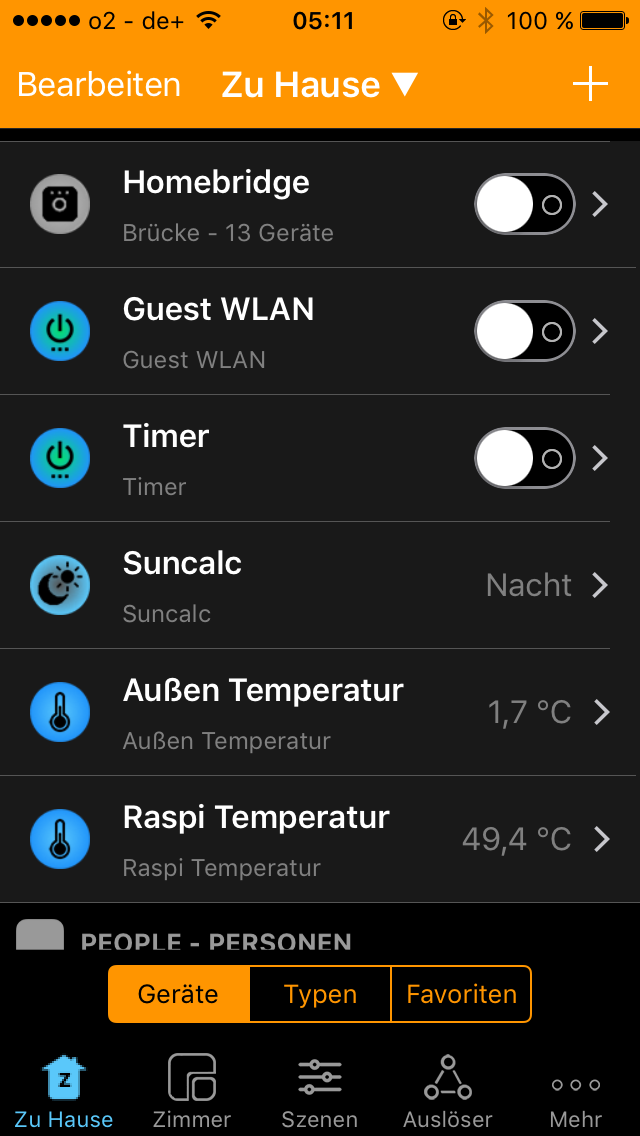Add a new device with plus icon
Image resolution: width=640 pixels, height=1136 pixels.
(590, 85)
